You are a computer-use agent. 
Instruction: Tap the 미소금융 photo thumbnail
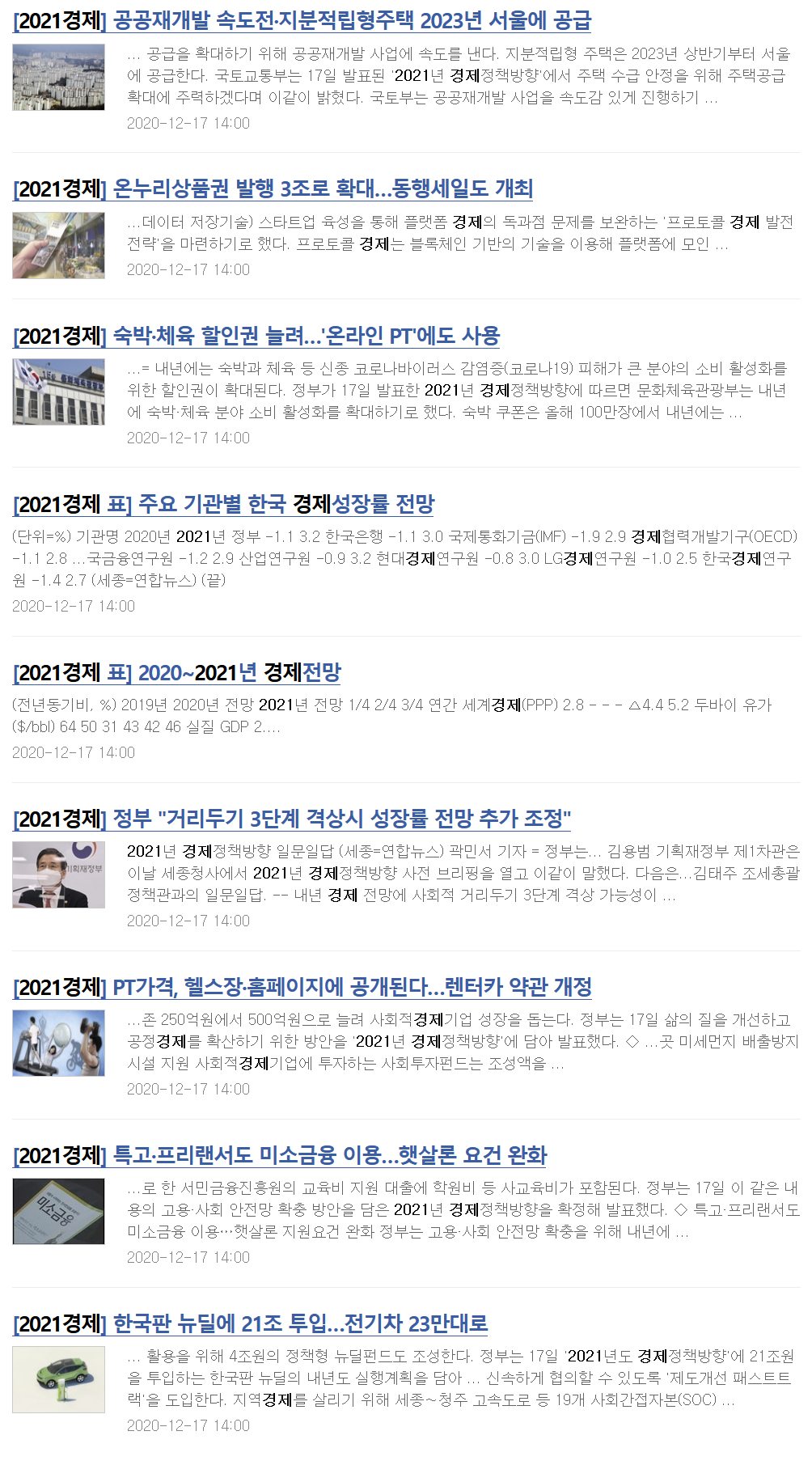click(x=58, y=1211)
